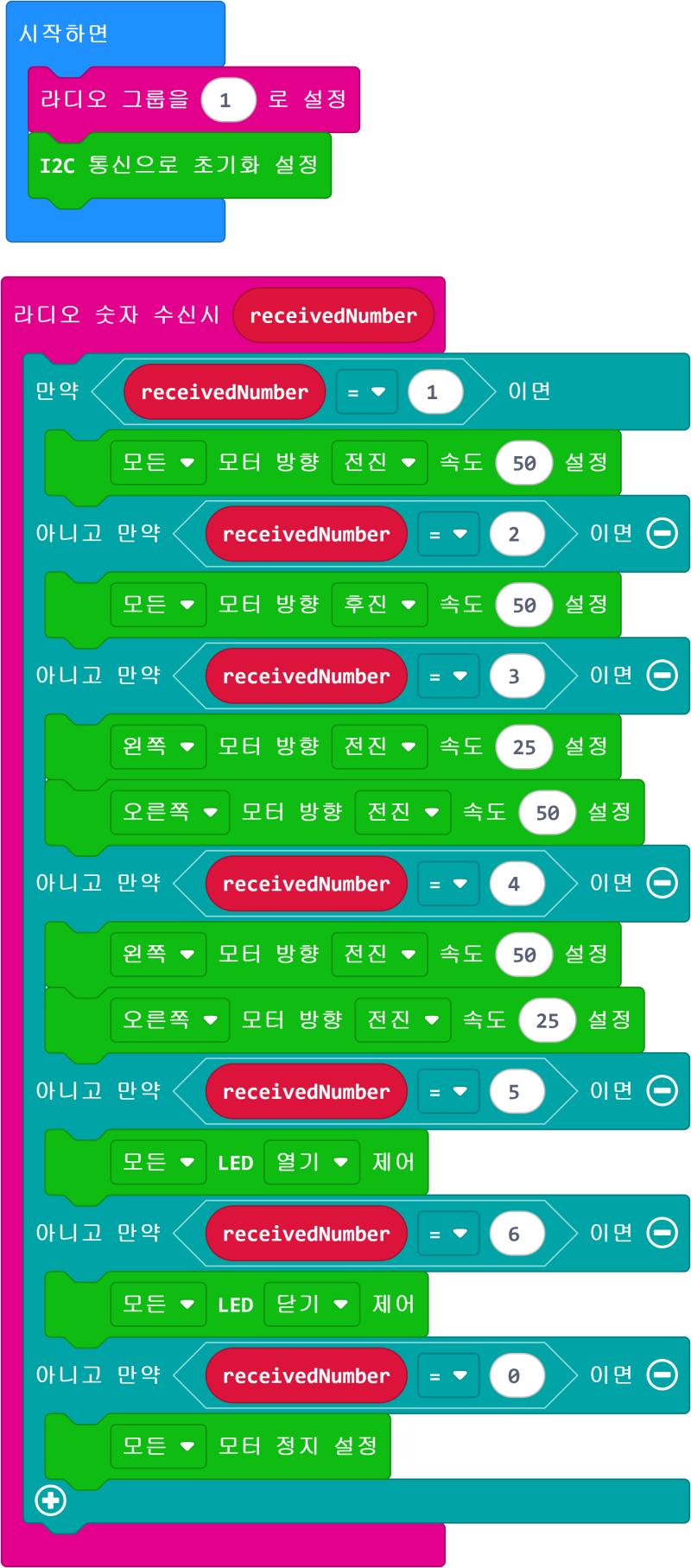This screenshot has height=1568, width=691.
Task: Open the 열기 dropdown in the LED control block
Action: pos(311,1162)
